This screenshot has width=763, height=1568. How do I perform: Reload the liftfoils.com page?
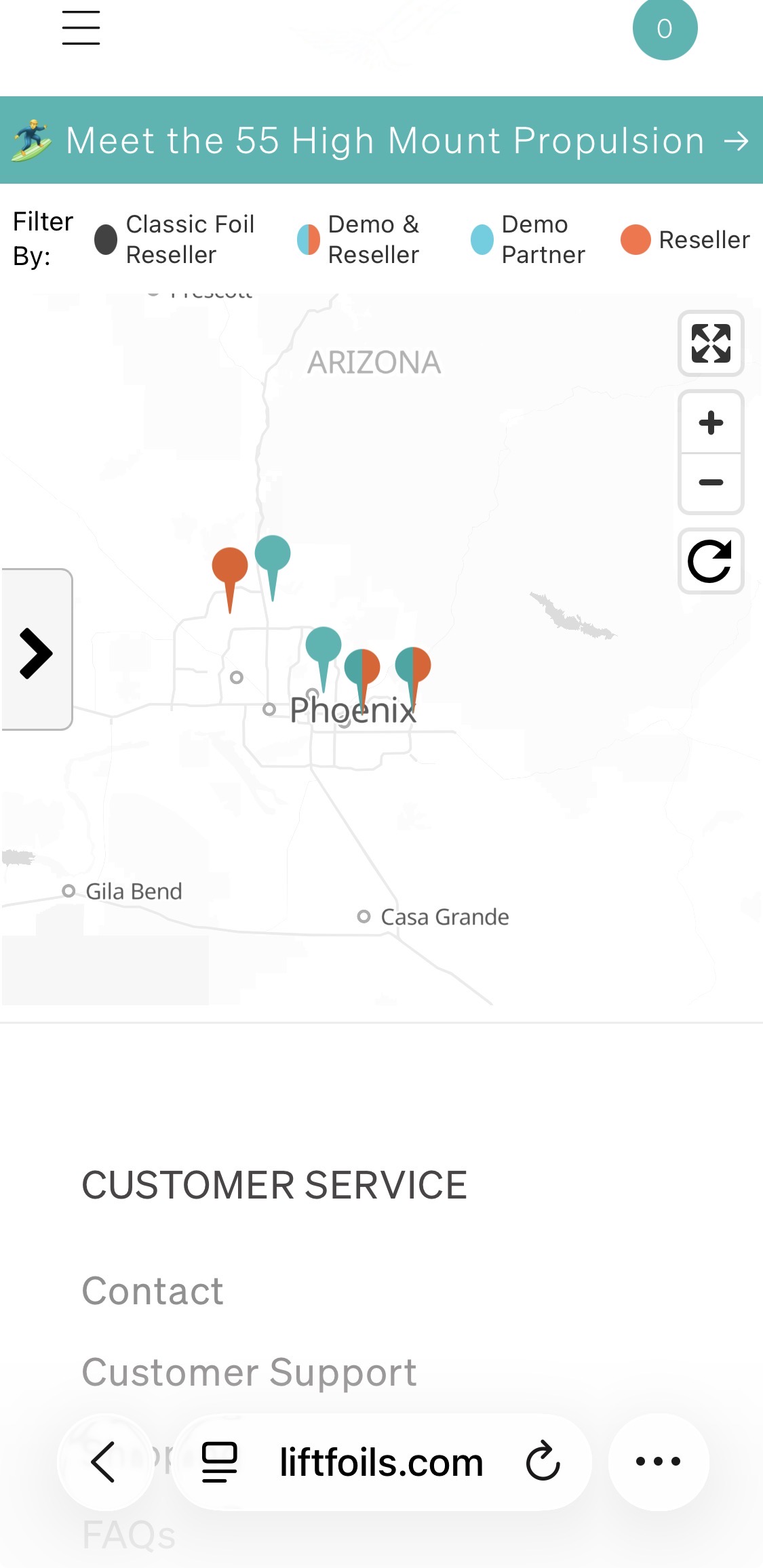(x=543, y=1462)
